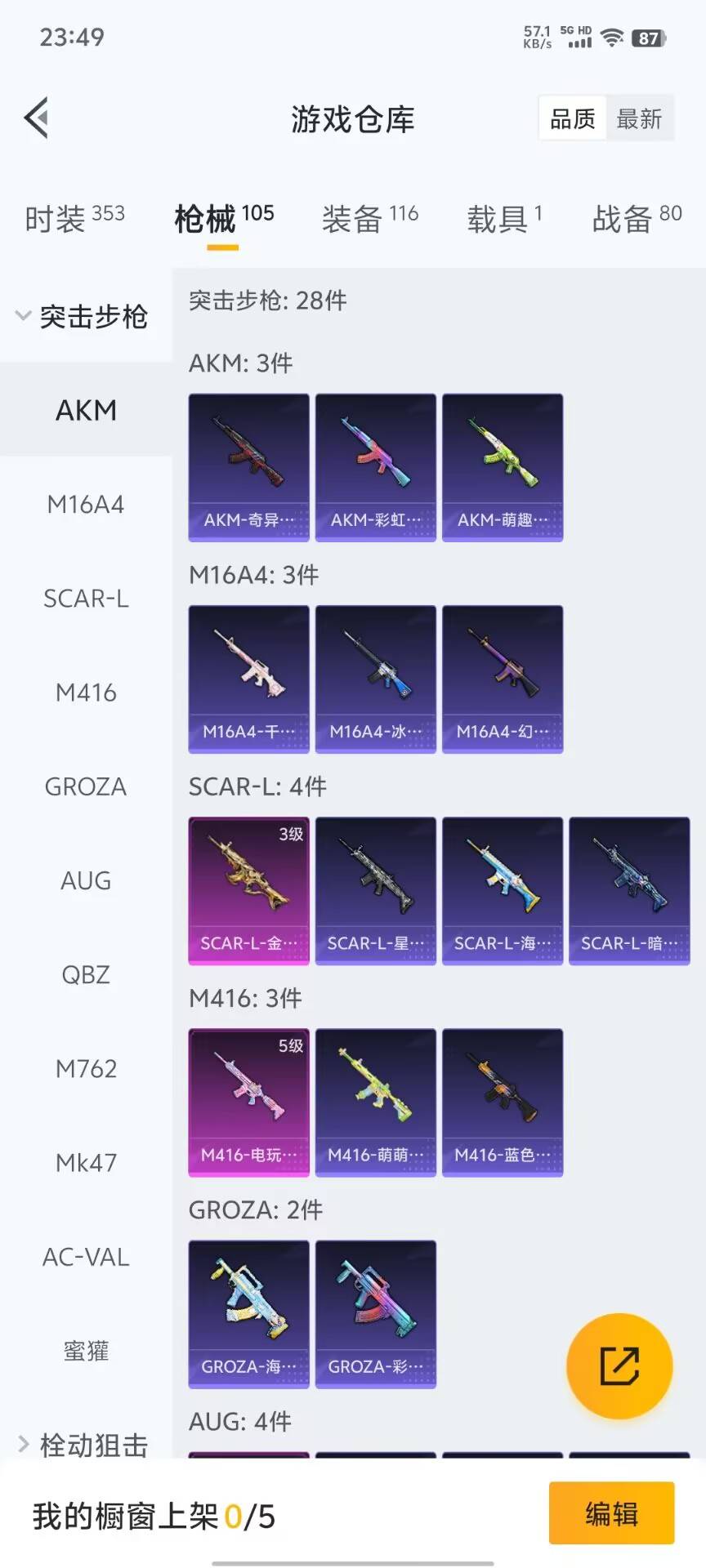
Task: Tap the 编辑 button
Action: pos(611,1513)
